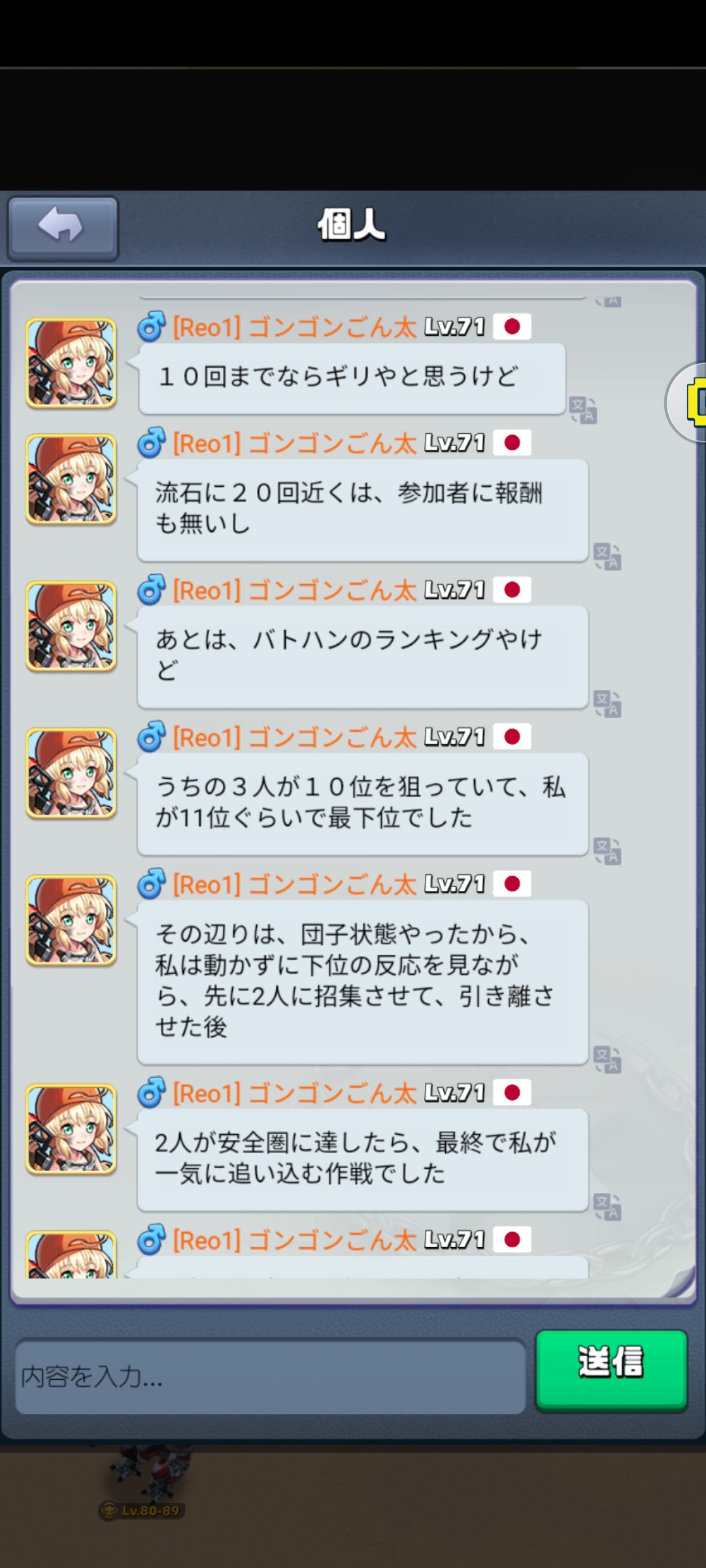Image resolution: width=706 pixels, height=1568 pixels.
Task: Focus the 内容を入力 message field
Action: [269, 1377]
